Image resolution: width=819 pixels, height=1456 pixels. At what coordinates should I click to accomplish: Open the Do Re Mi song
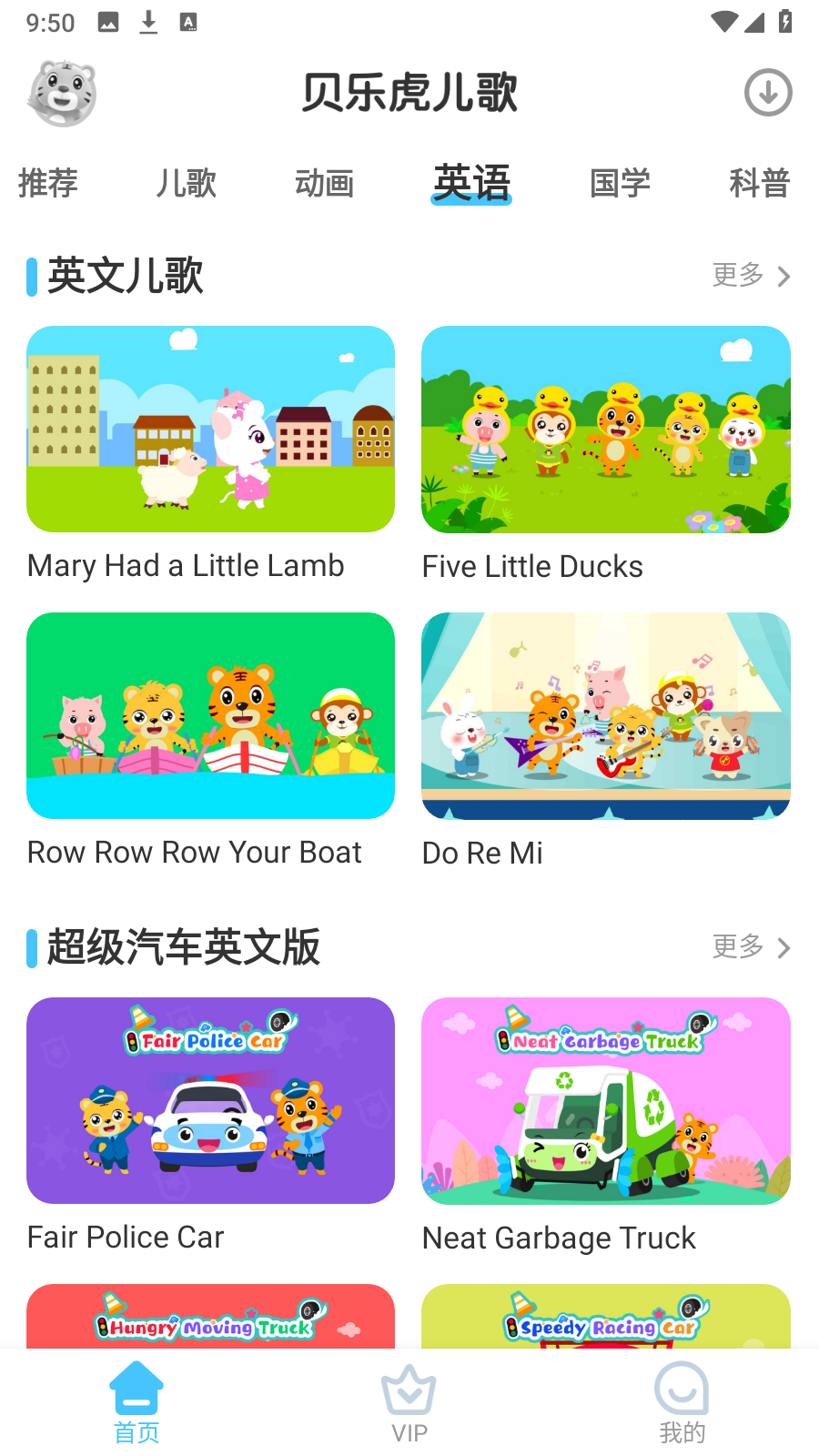605,716
